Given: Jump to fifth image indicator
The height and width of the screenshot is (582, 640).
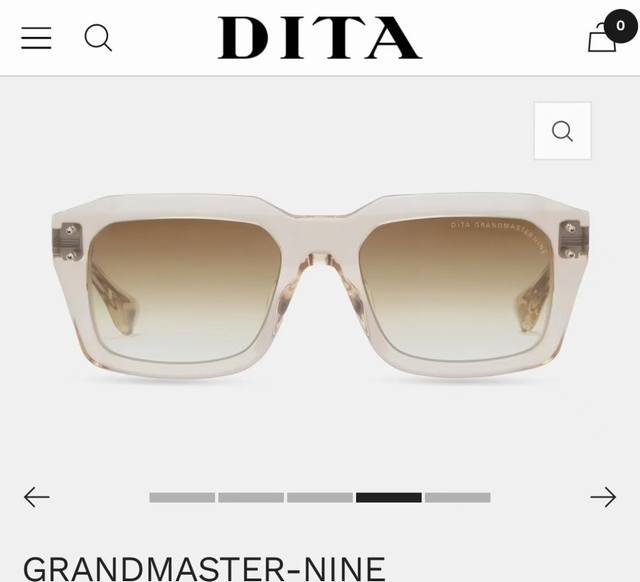Looking at the screenshot, I should tap(457, 497).
